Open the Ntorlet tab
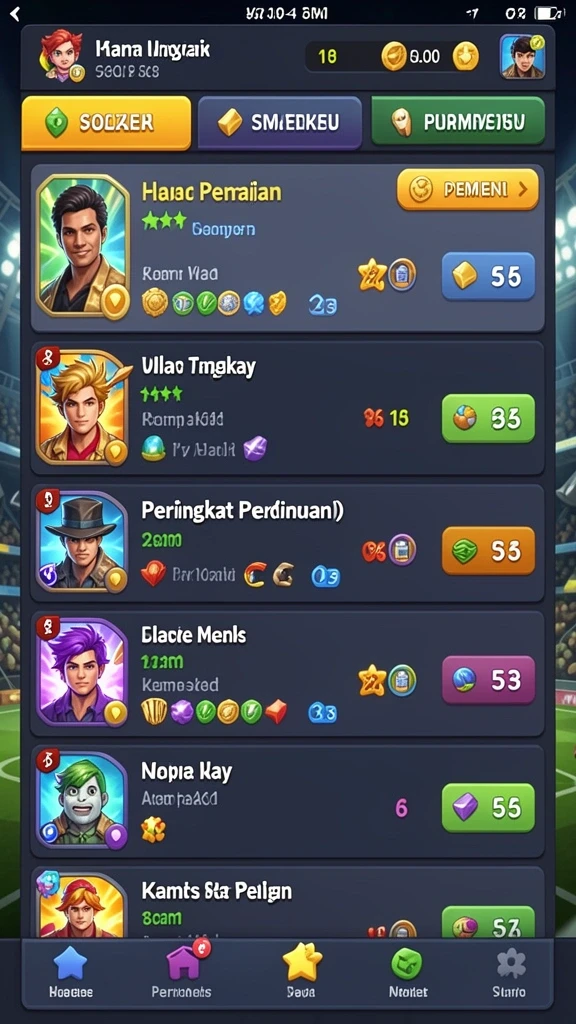The height and width of the screenshot is (1024, 576). pyautogui.click(x=408, y=974)
